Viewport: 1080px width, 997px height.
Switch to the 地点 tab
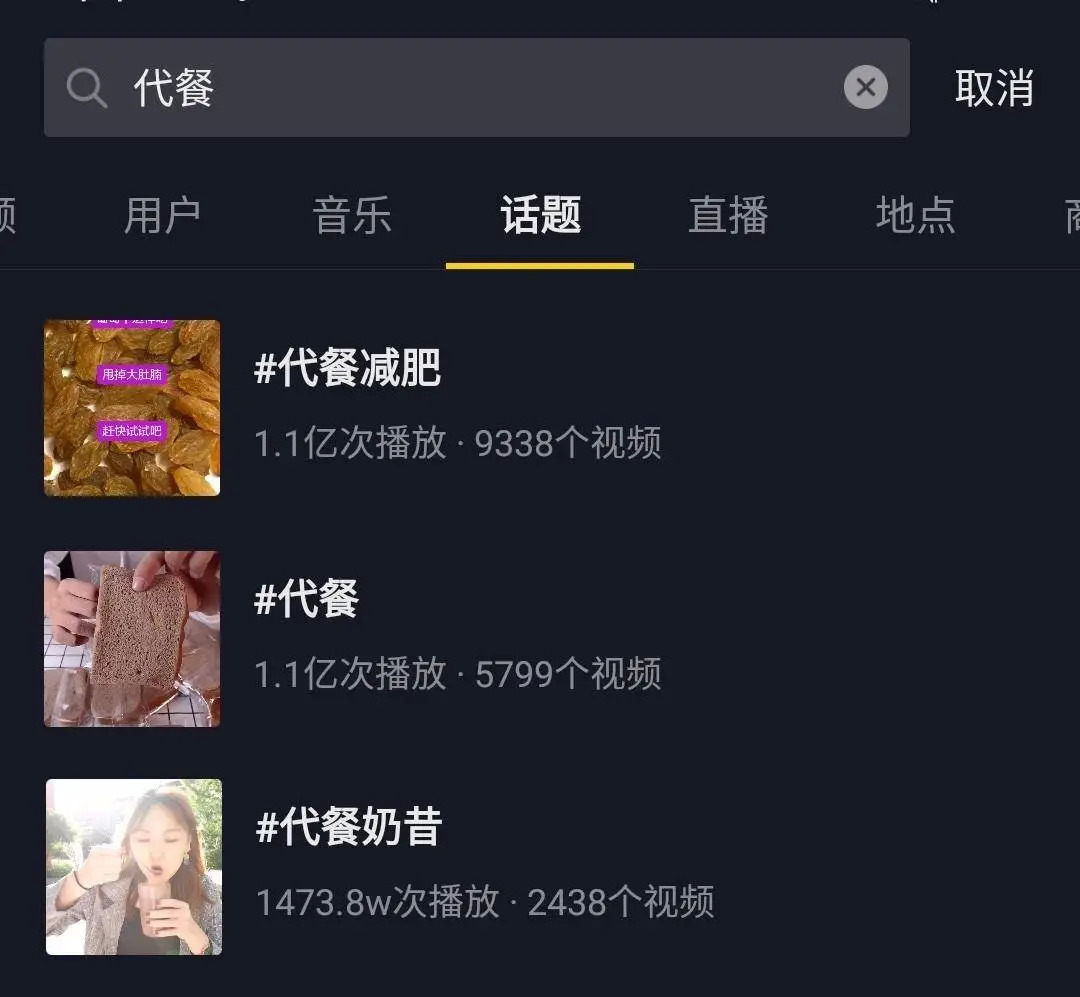[x=915, y=215]
